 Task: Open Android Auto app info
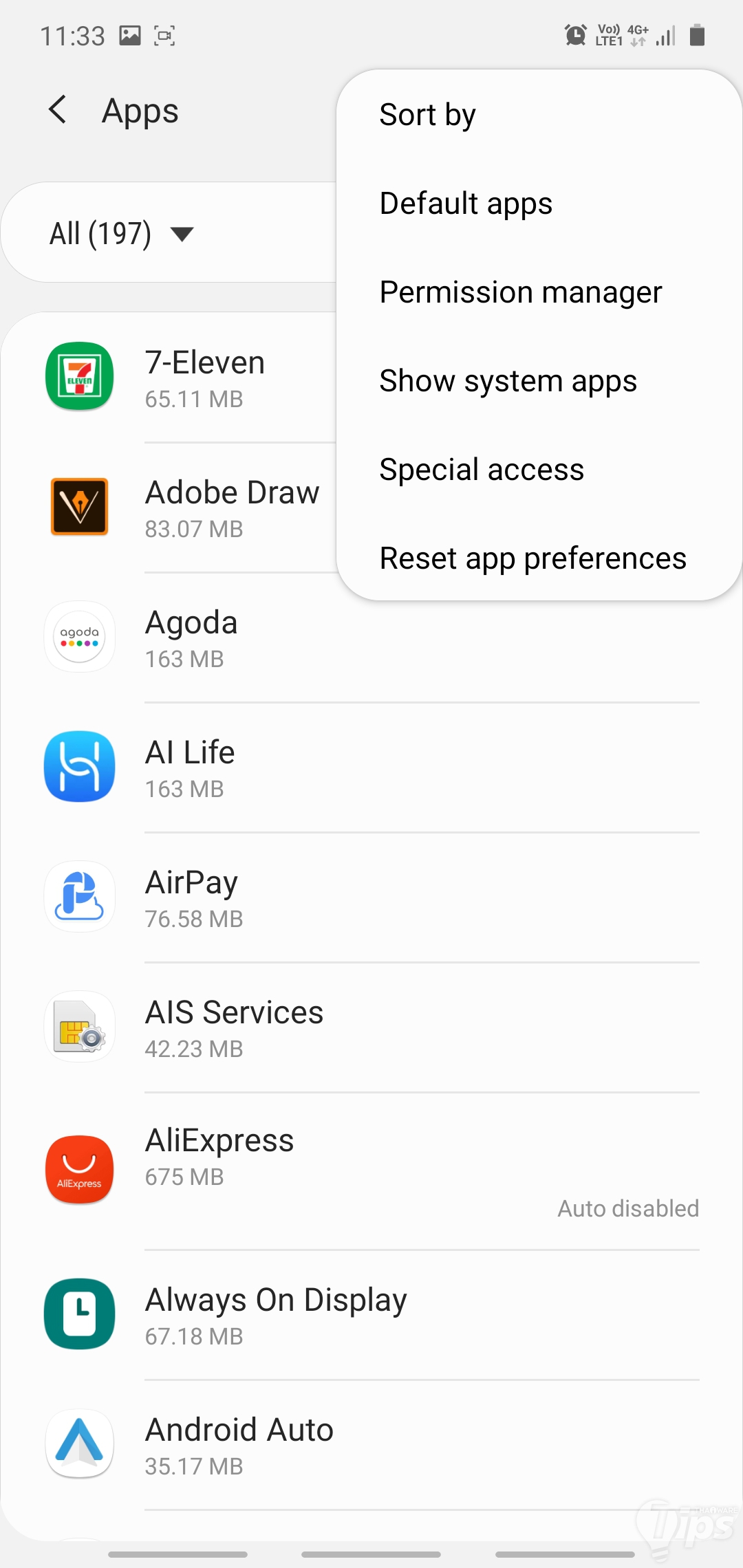(371, 1445)
